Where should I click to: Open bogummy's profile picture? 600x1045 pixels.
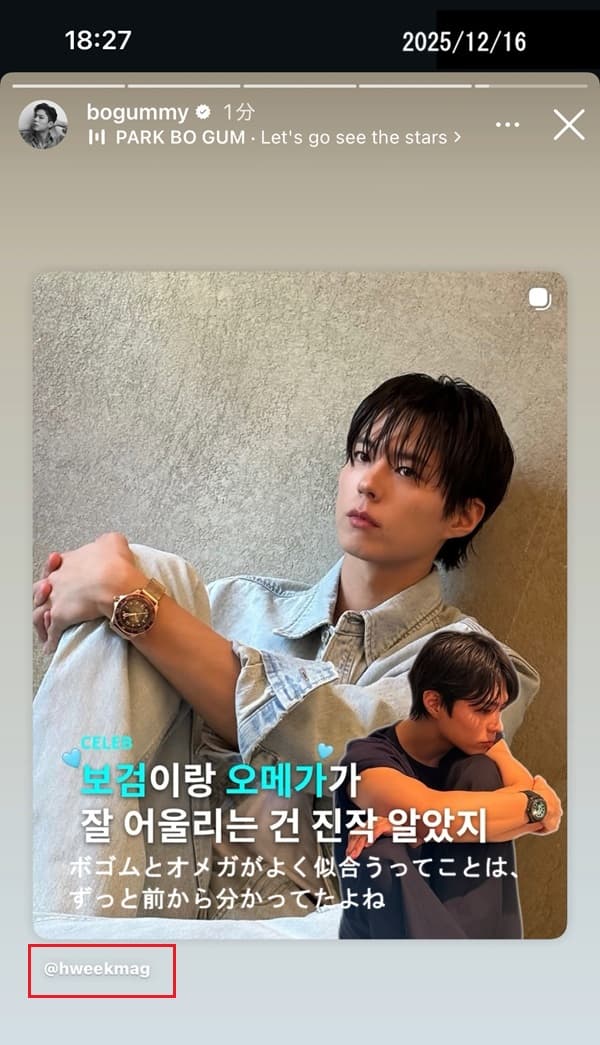pos(43,125)
